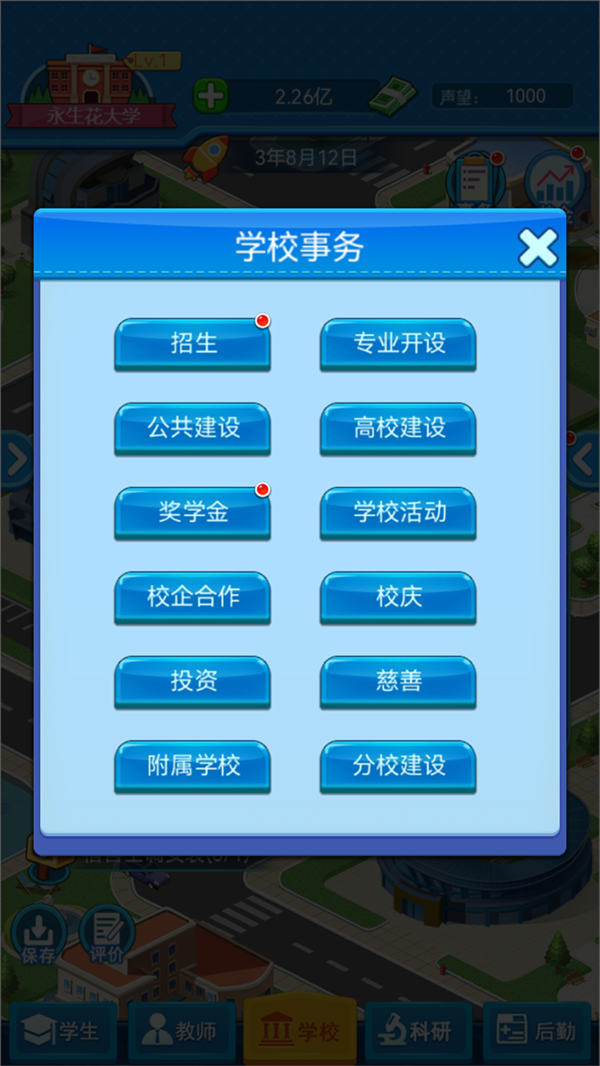Switch to the 学生 tab
This screenshot has height=1066, width=600.
tap(60, 1032)
